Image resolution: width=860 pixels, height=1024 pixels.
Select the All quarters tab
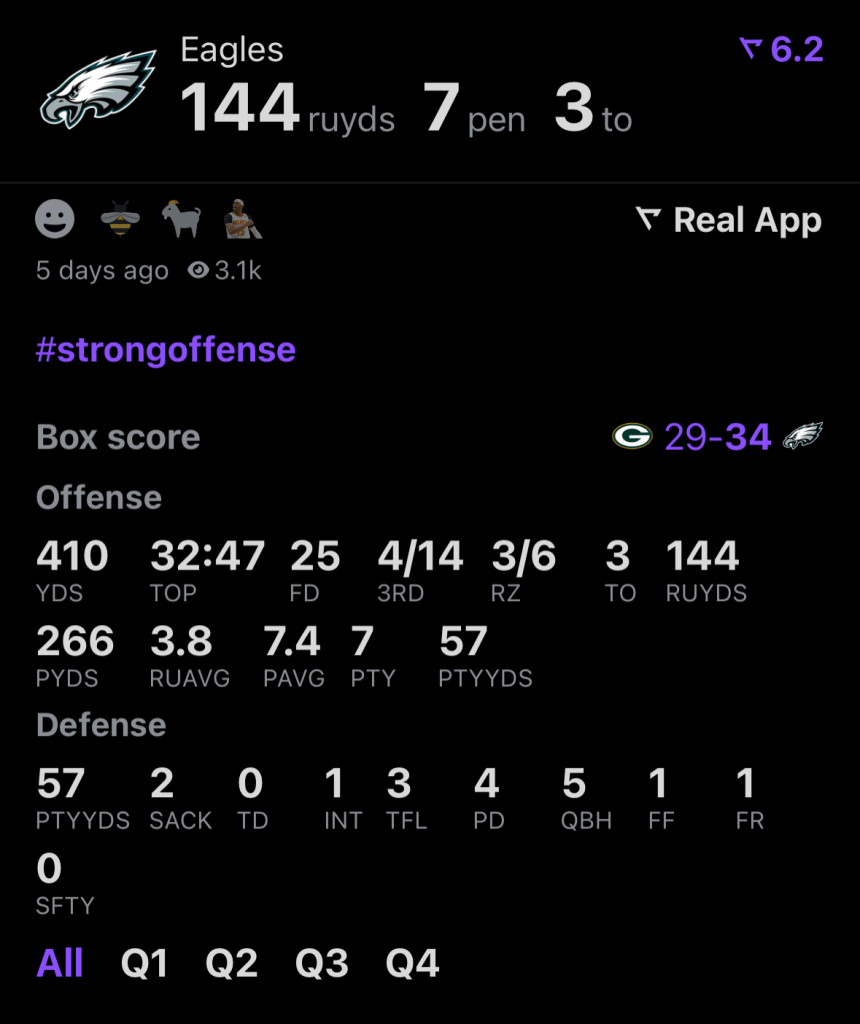pyautogui.click(x=60, y=964)
